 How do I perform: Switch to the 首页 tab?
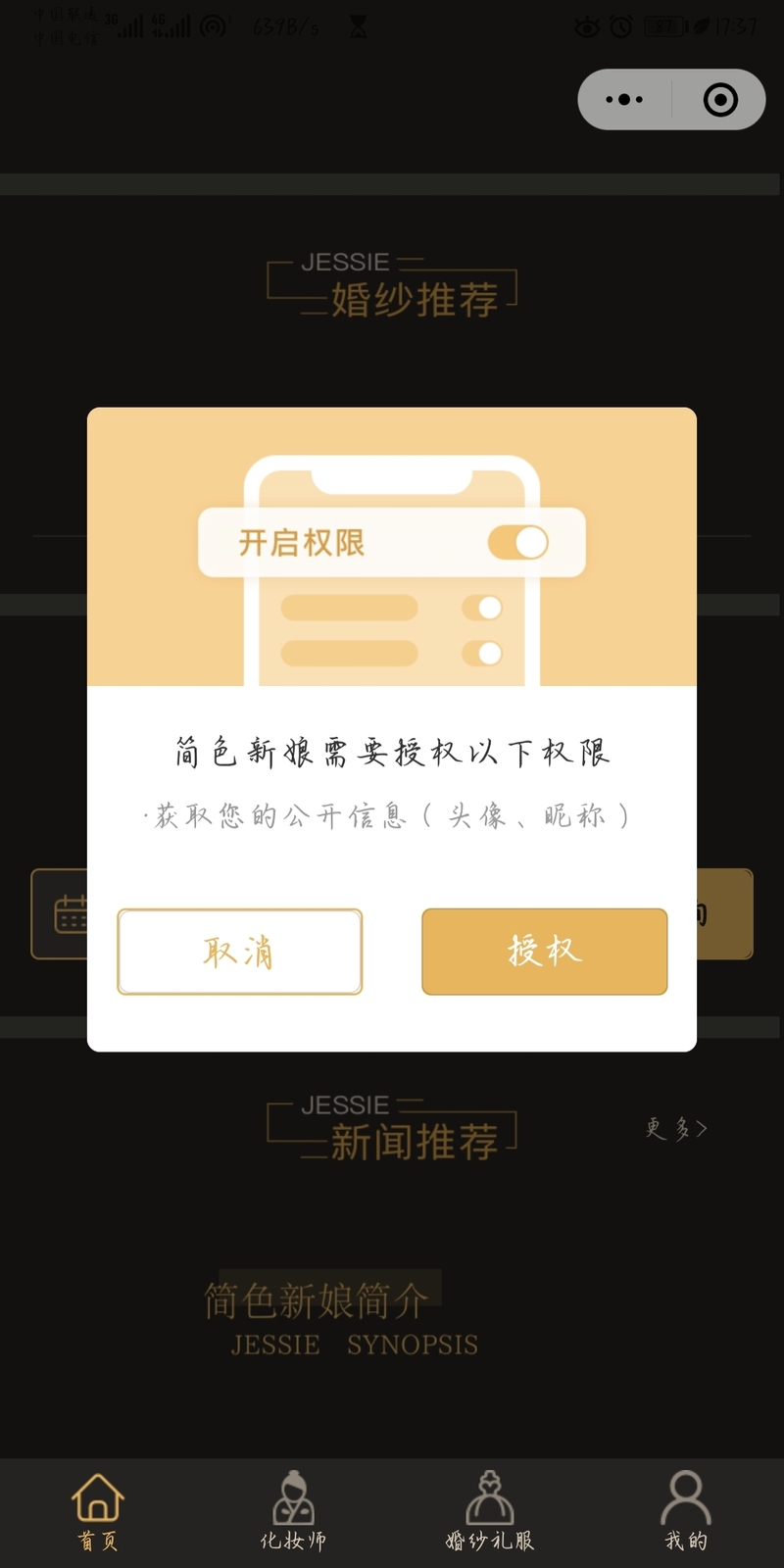98,1512
